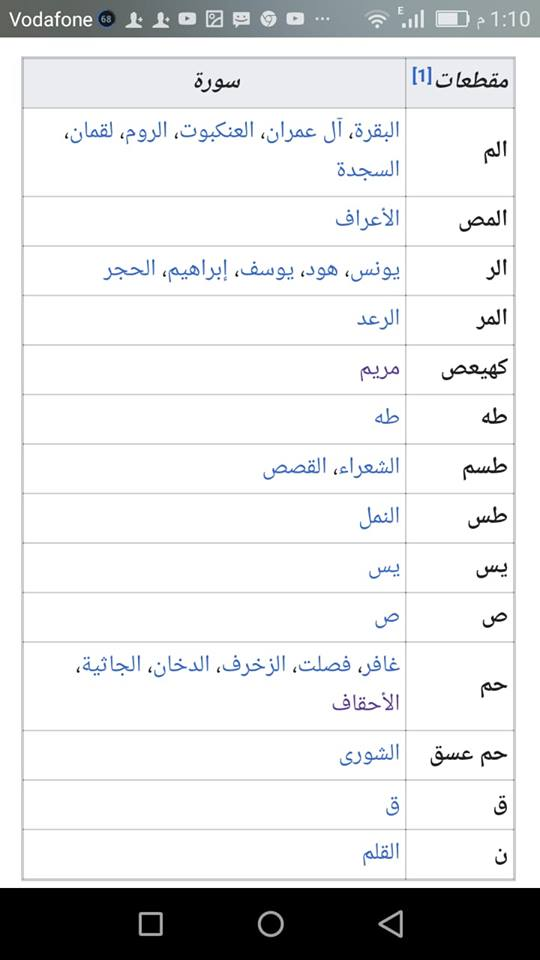
Task: Go to the home screen
Action: pyautogui.click(x=270, y=923)
